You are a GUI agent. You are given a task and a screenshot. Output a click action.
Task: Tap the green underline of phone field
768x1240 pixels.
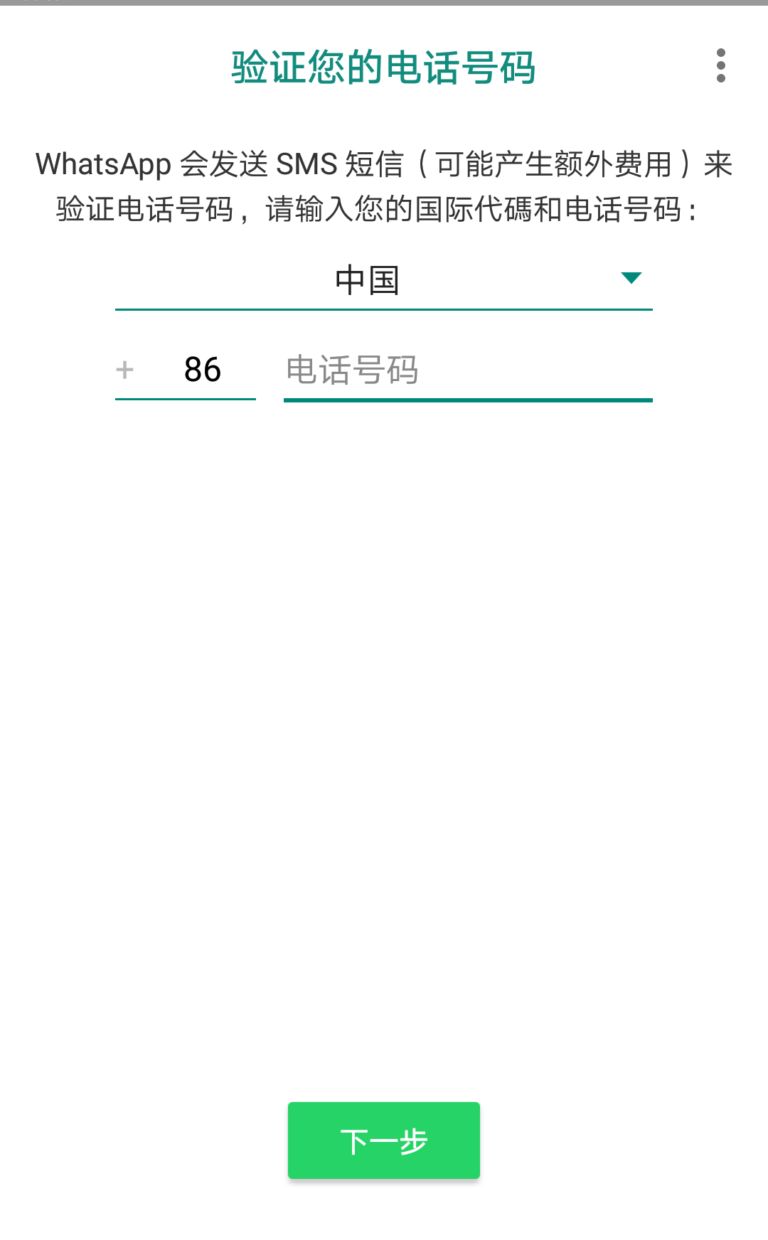point(467,399)
